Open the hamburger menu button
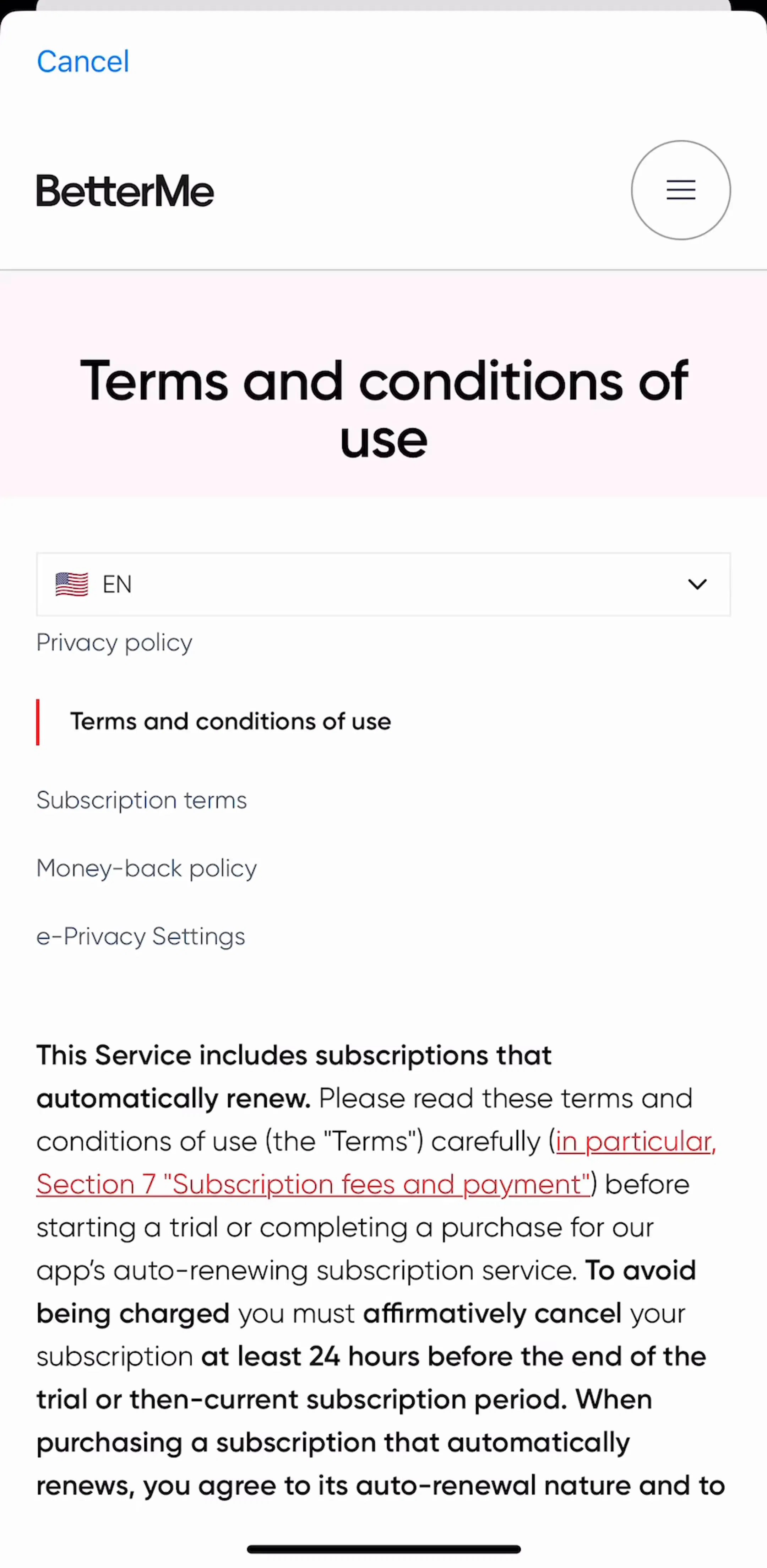 click(x=681, y=190)
